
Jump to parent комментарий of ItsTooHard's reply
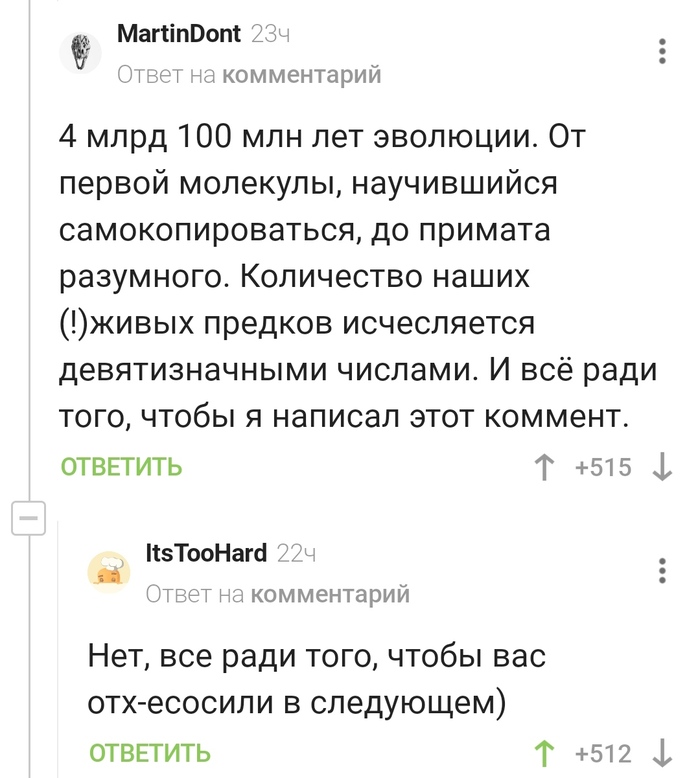330,594
